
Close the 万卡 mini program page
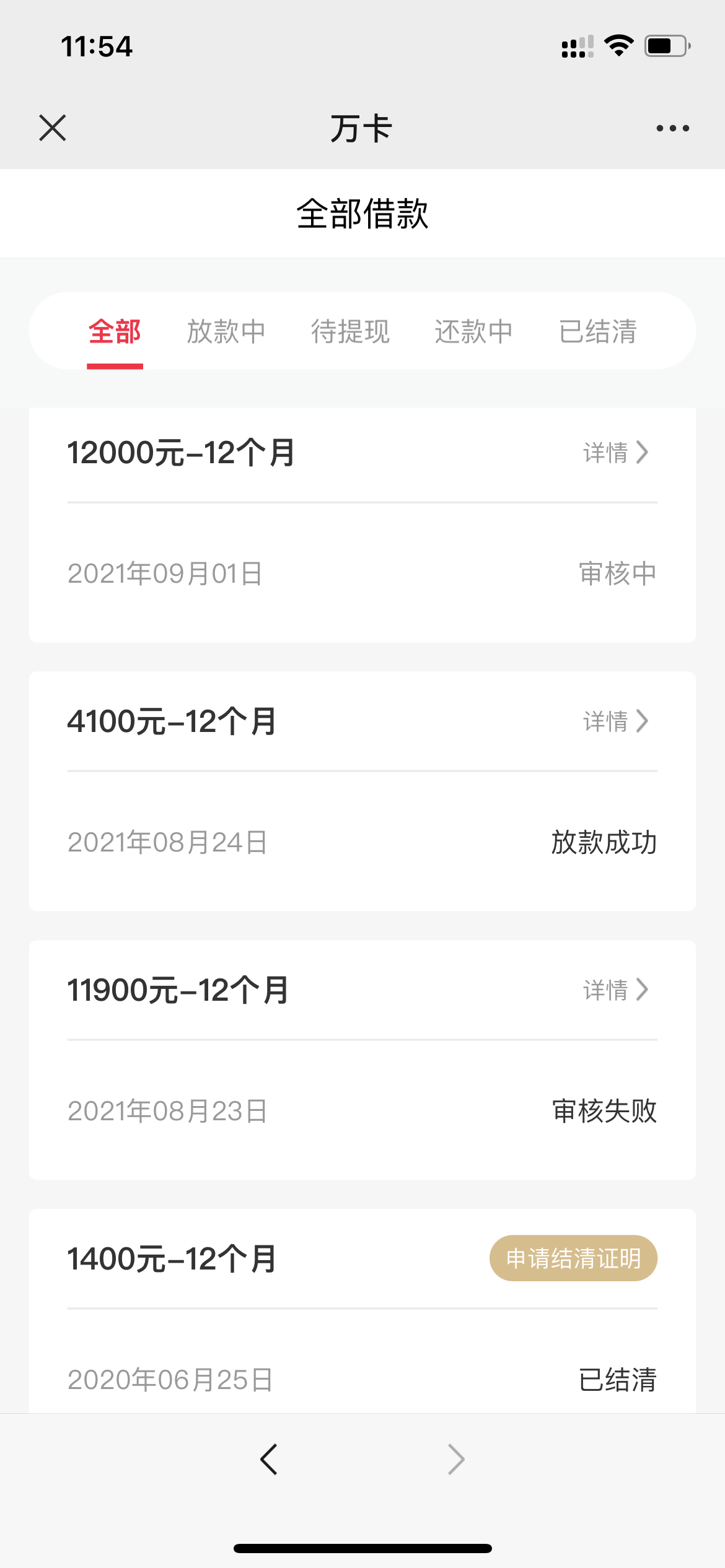click(x=53, y=128)
